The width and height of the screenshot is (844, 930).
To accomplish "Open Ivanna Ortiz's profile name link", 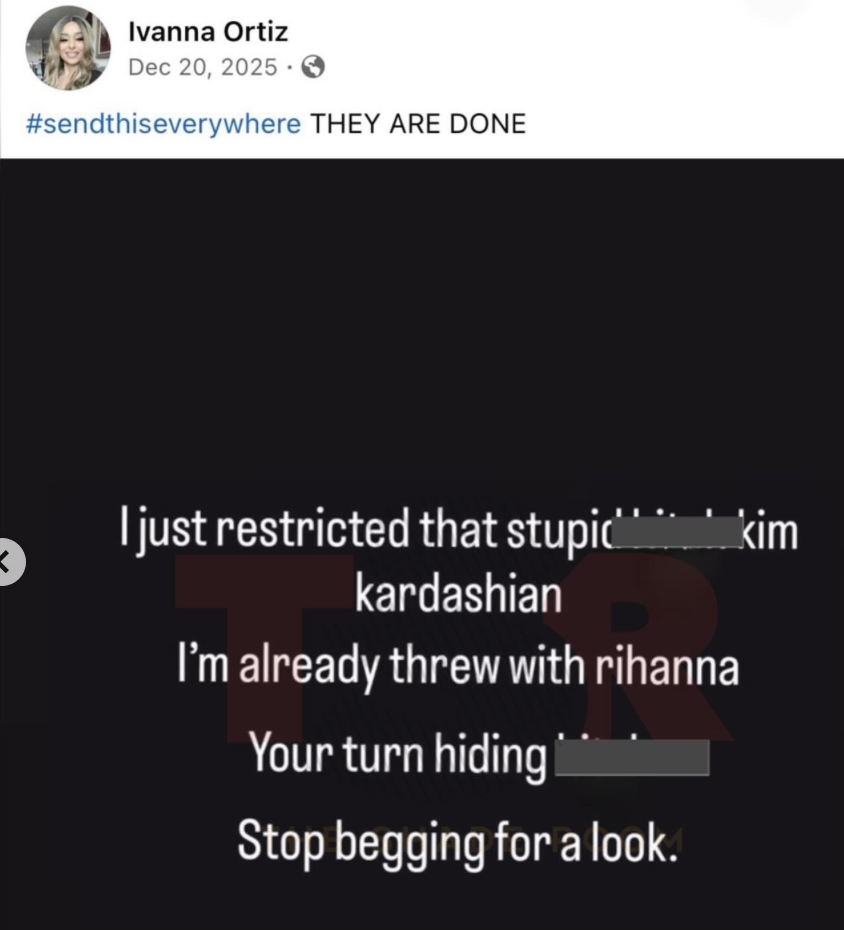I will [208, 32].
